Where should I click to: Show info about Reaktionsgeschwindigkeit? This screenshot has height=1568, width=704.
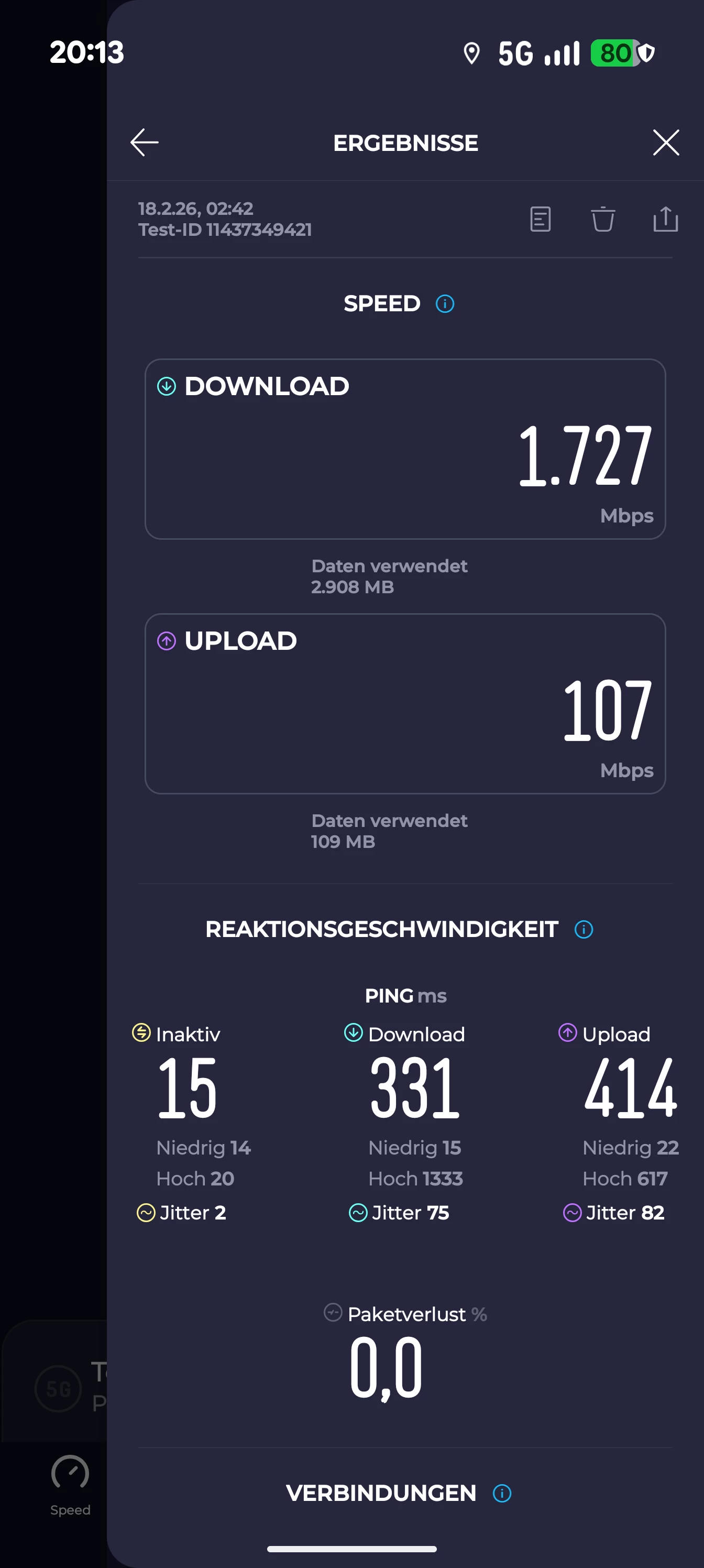584,930
